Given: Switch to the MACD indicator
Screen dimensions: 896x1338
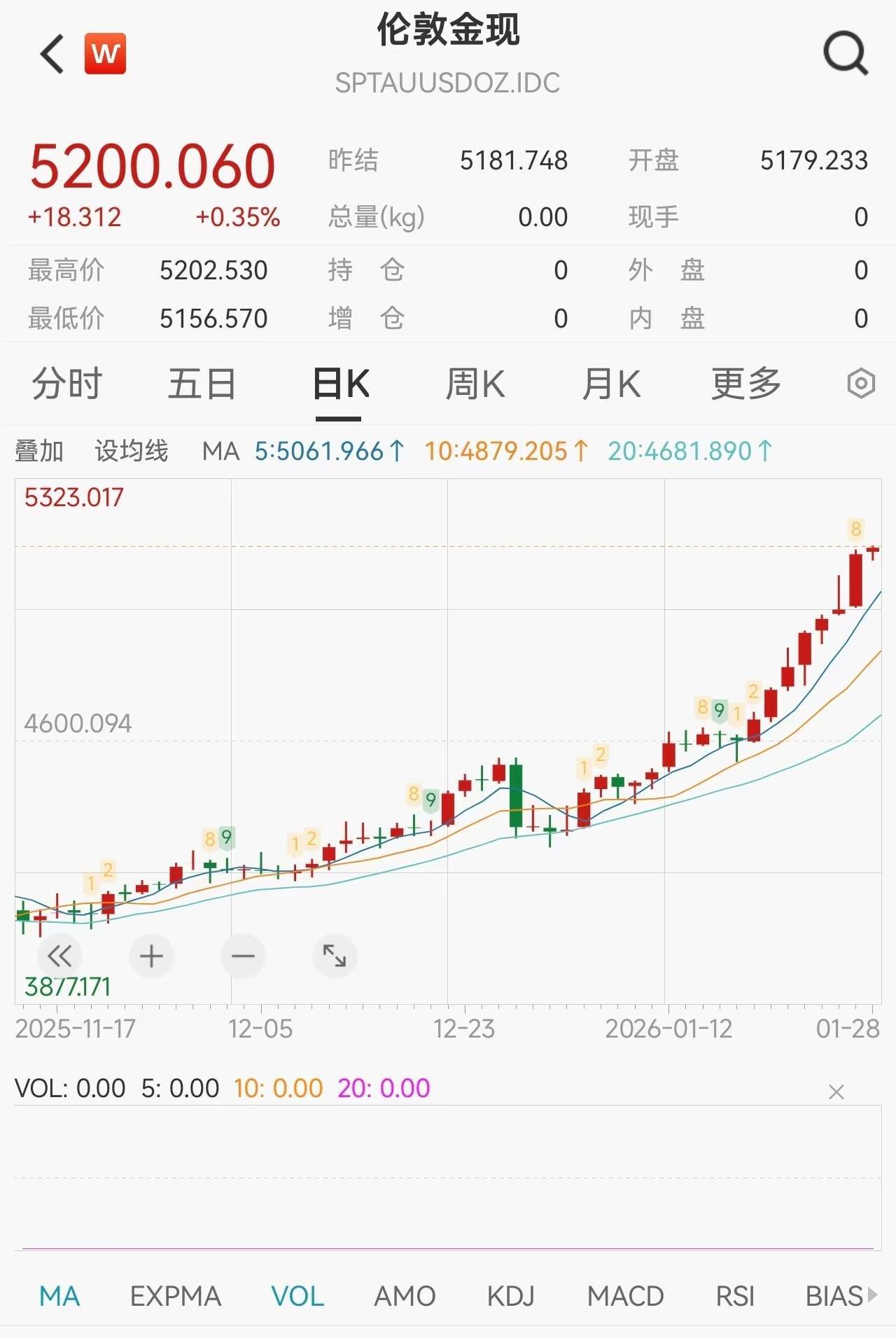Looking at the screenshot, I should pos(625,1297).
